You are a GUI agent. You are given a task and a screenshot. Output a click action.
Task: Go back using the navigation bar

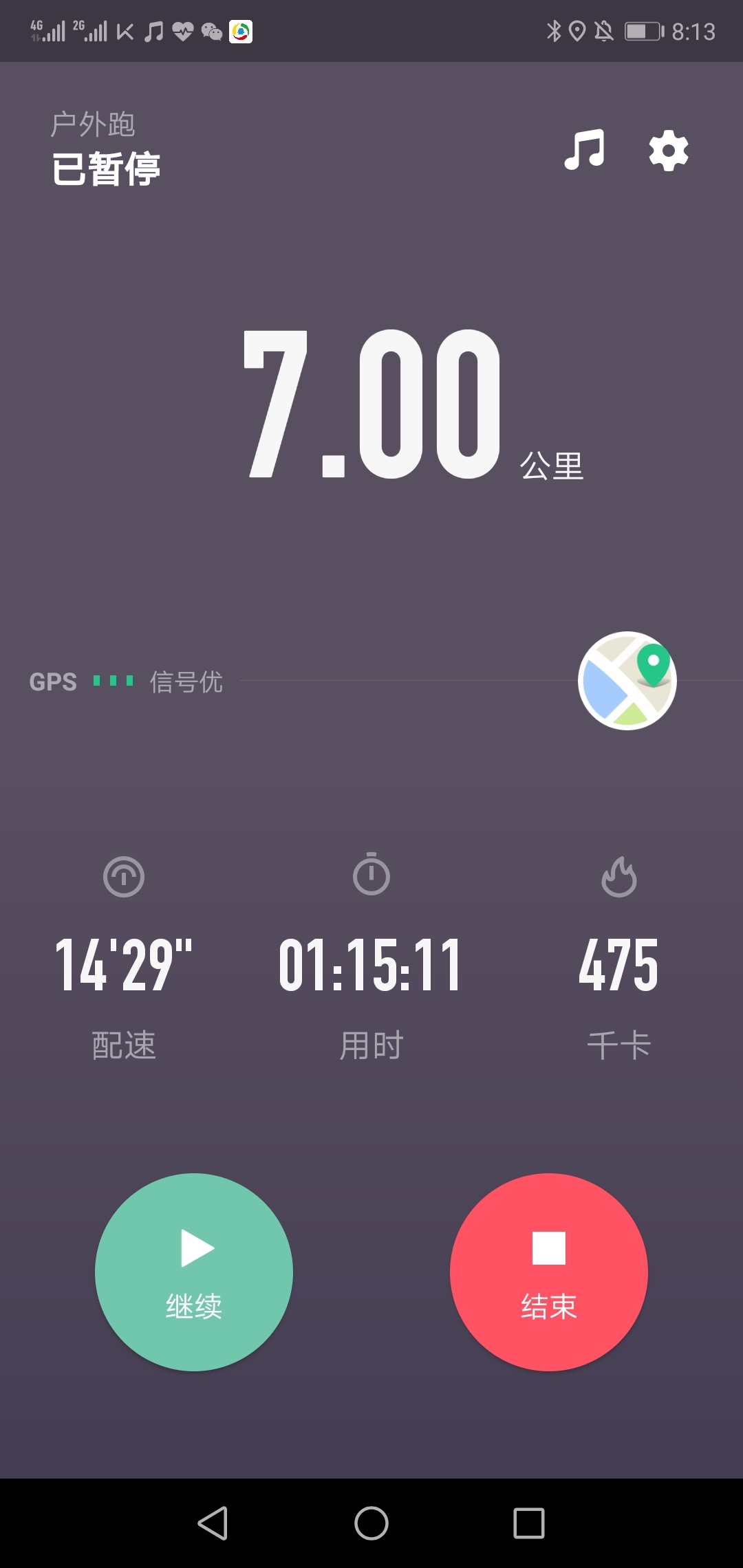pos(213,1523)
